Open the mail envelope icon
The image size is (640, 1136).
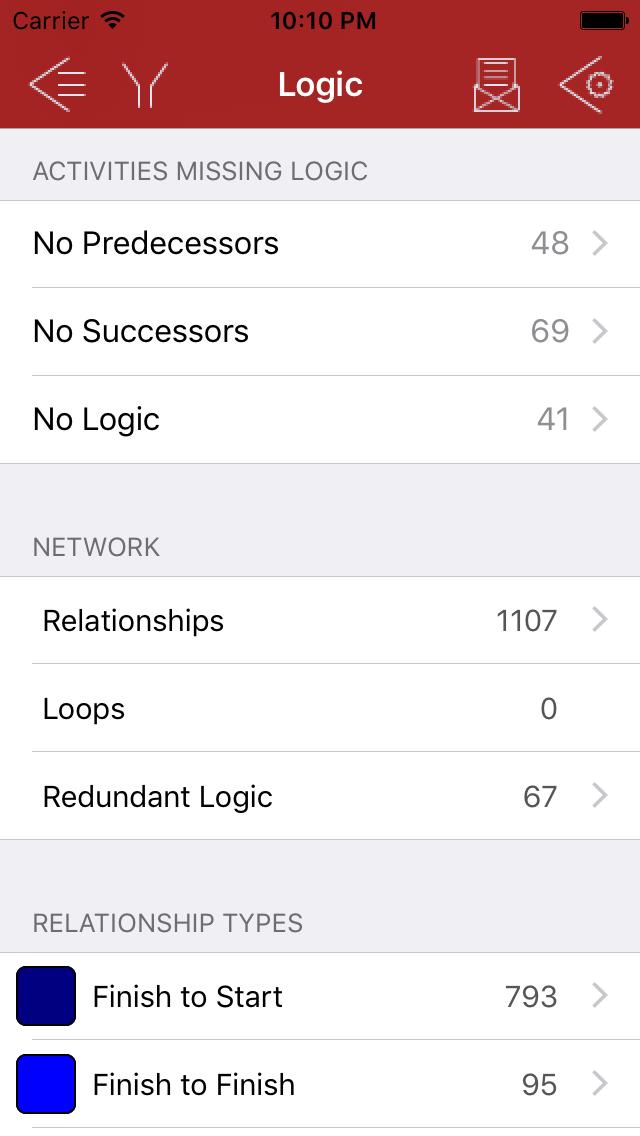point(497,85)
